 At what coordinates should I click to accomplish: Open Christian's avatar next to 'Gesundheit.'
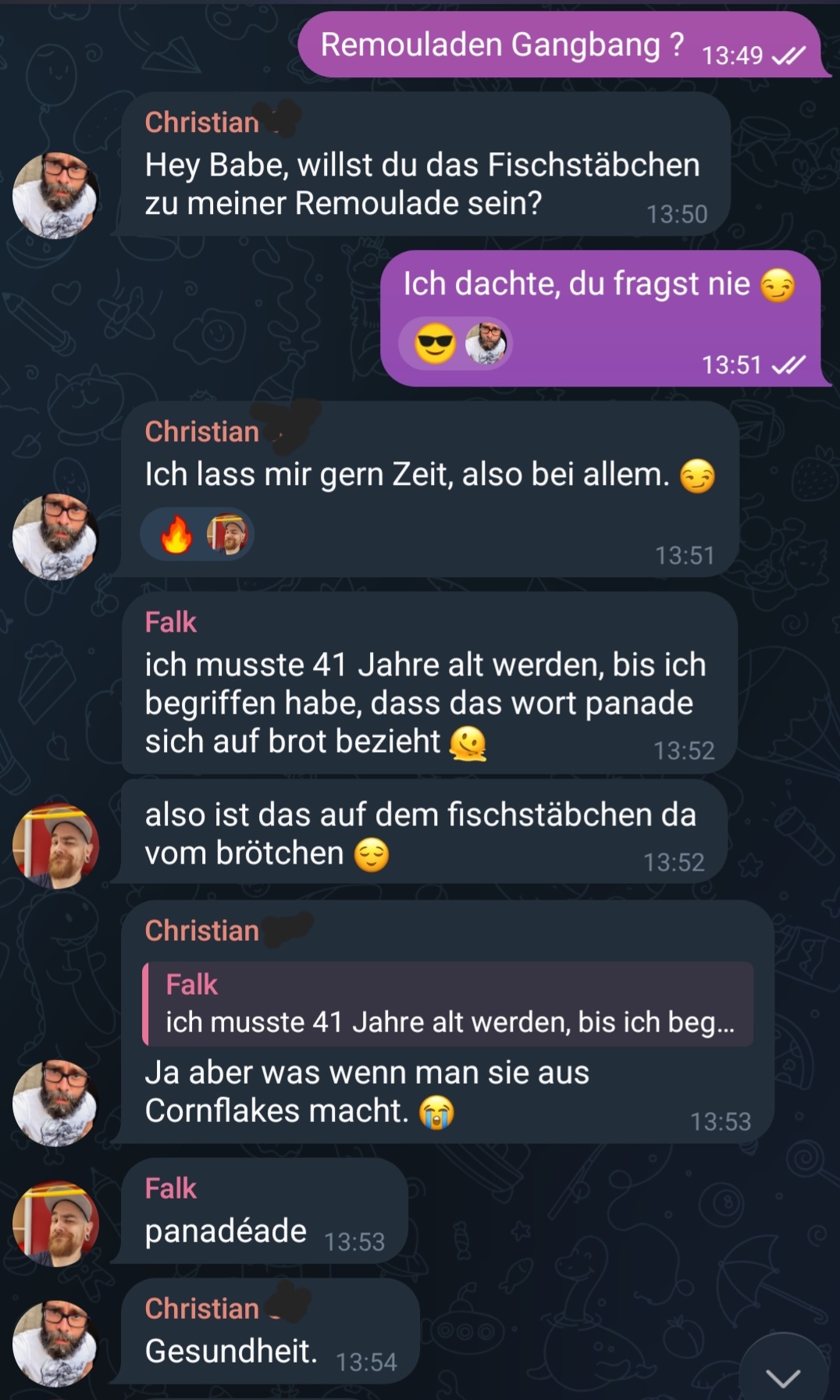click(x=55, y=1342)
